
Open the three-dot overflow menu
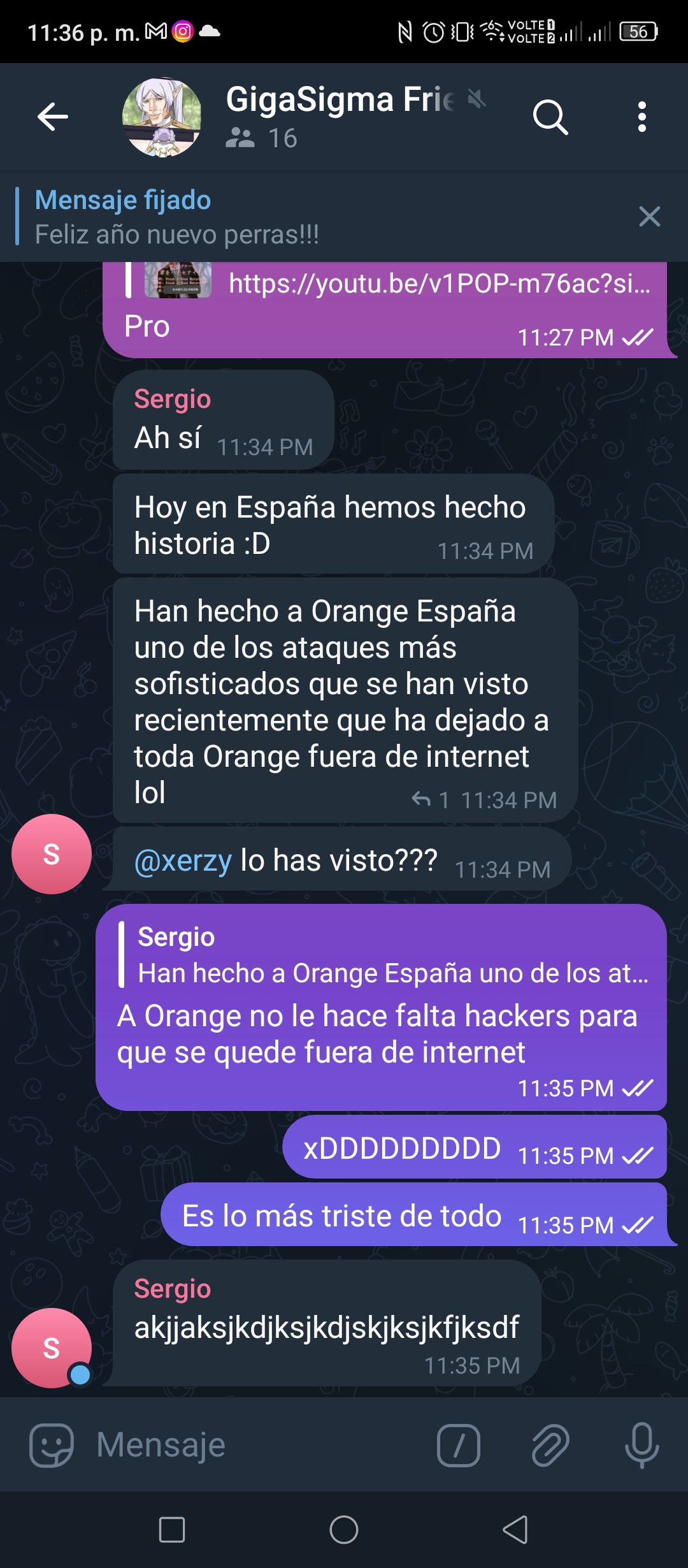[641, 117]
